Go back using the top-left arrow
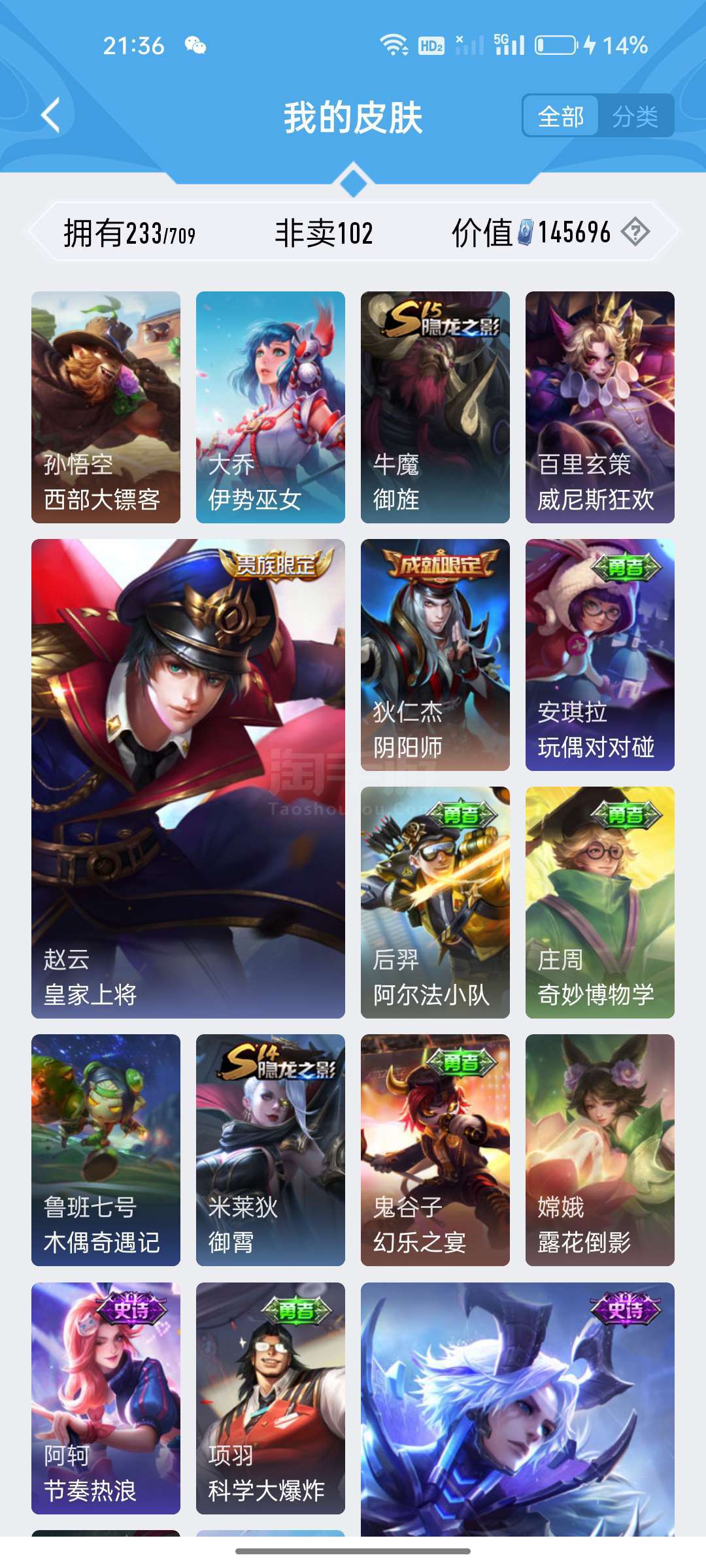This screenshot has width=706, height=1568. point(50,116)
